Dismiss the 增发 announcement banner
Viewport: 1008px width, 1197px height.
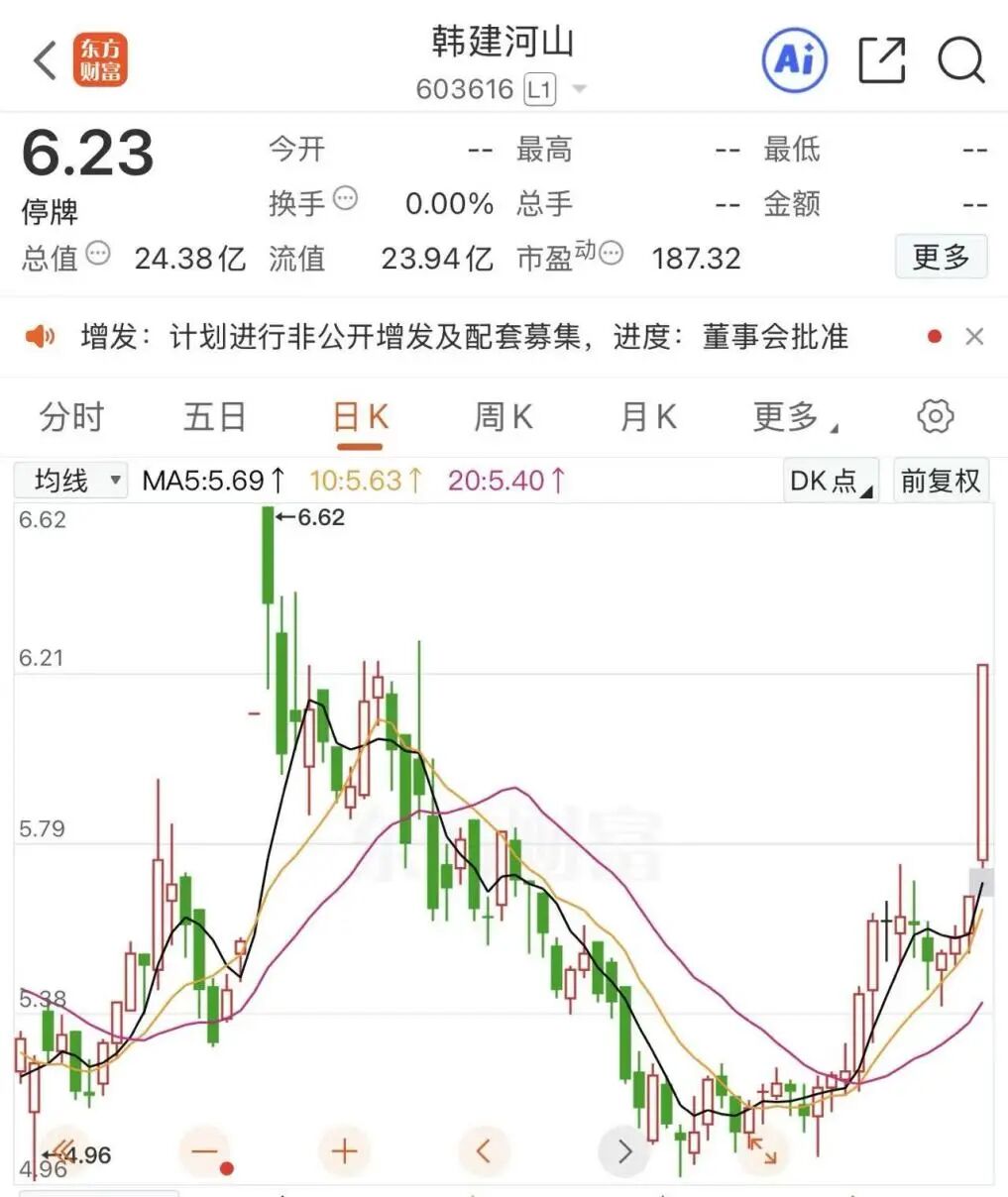coord(974,337)
